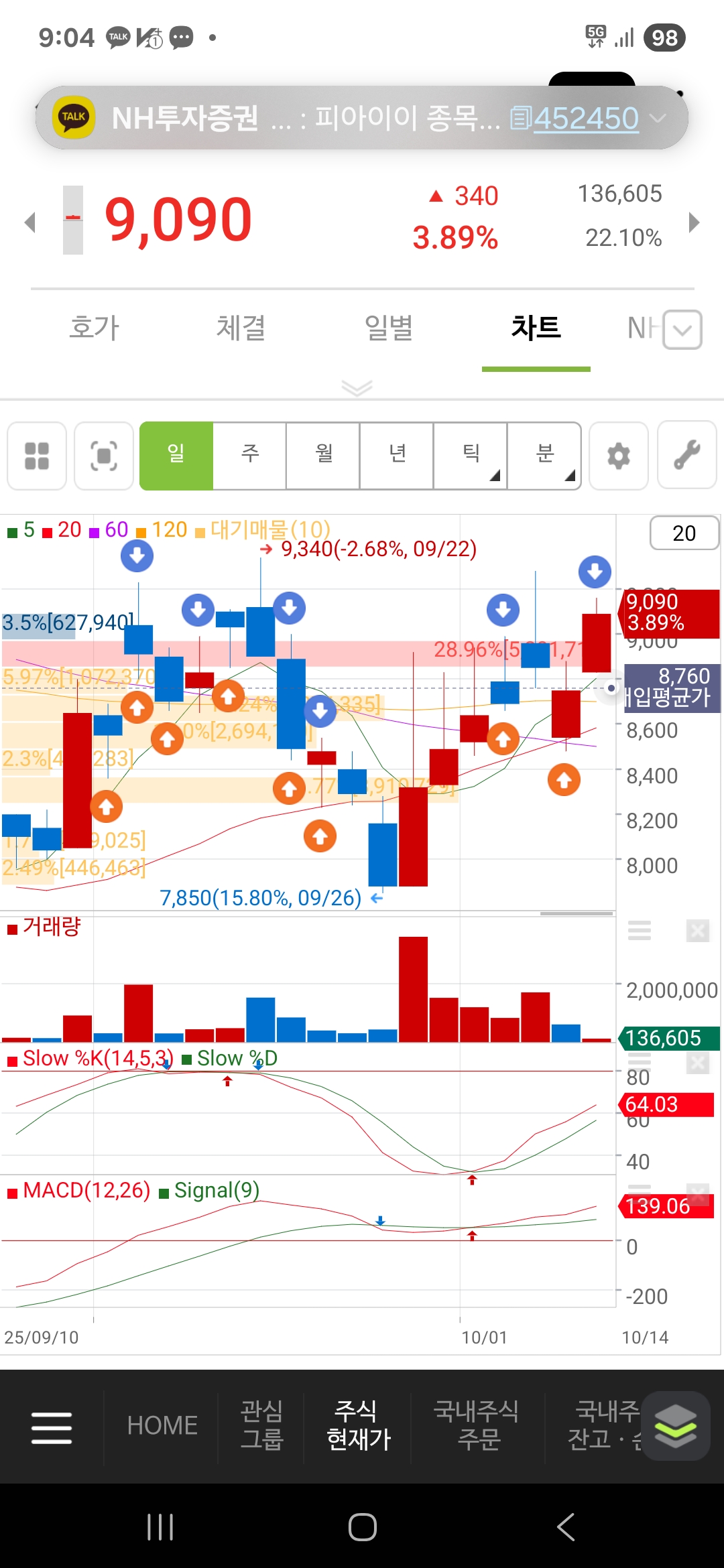
Task: Open the chart tools wrench
Action: point(687,456)
